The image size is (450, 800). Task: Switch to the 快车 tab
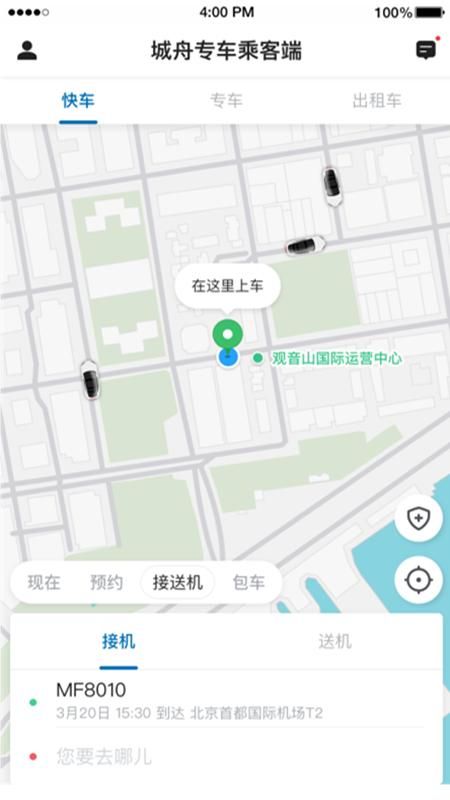click(78, 101)
